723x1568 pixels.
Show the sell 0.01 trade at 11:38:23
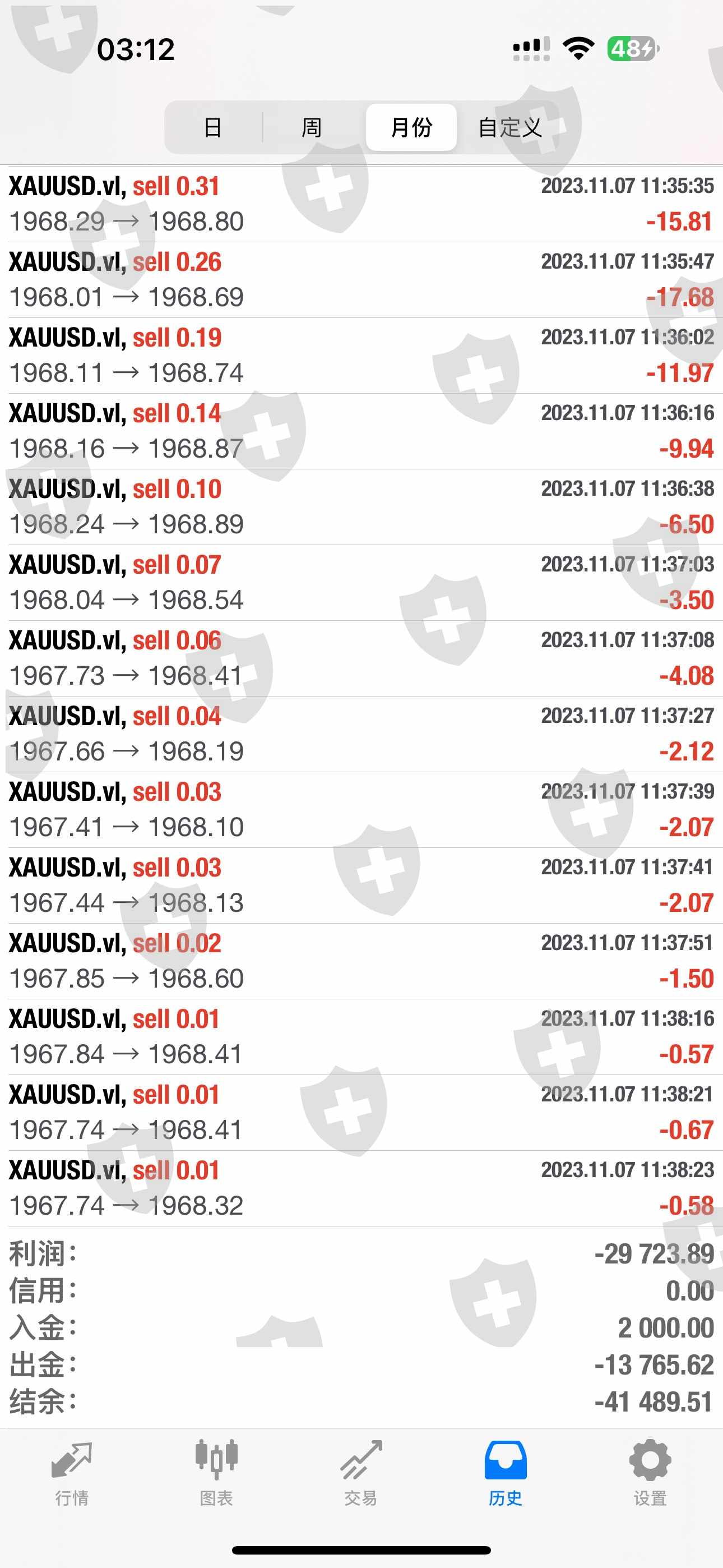(x=361, y=1188)
